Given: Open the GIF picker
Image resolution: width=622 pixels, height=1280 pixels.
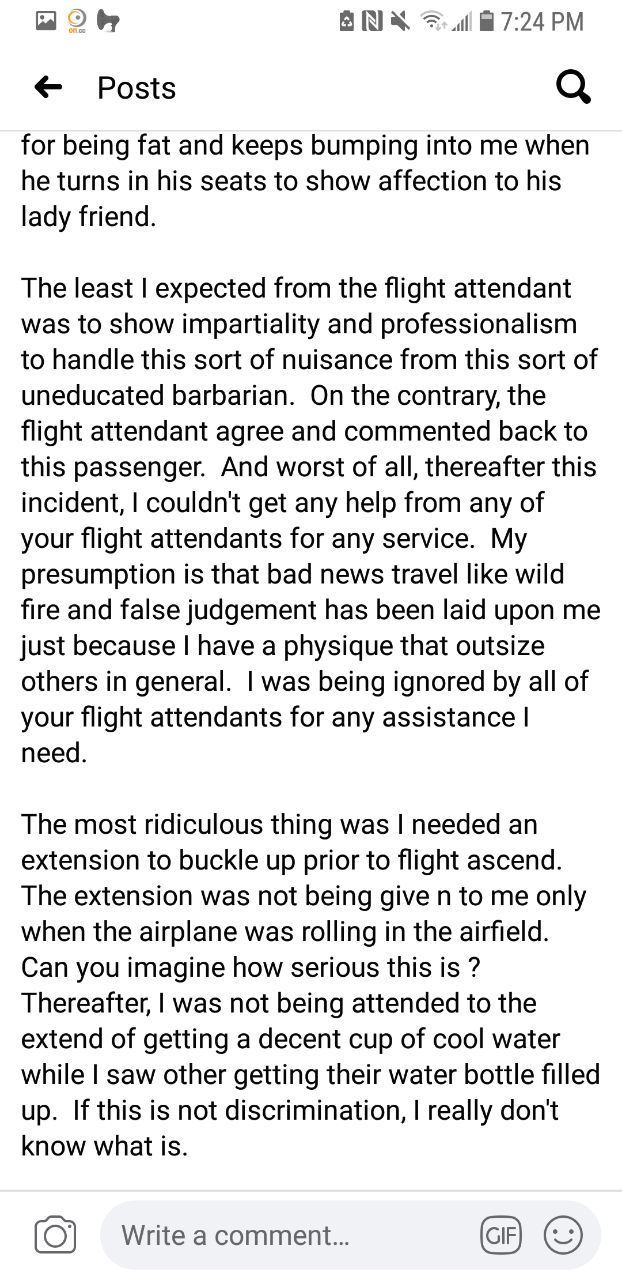Looking at the screenshot, I should click(501, 1235).
